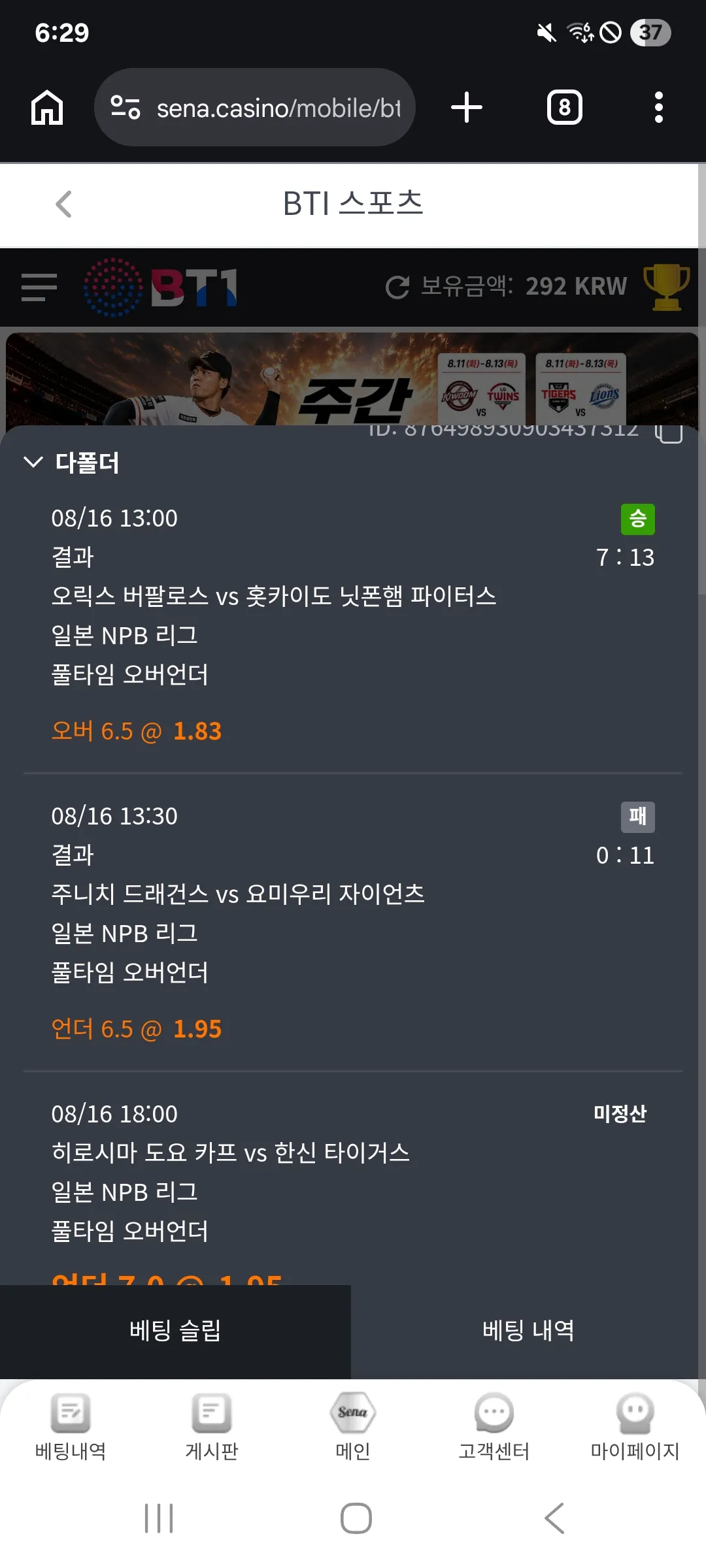Tap the system back button
The height and width of the screenshot is (1568, 706).
[x=554, y=1518]
